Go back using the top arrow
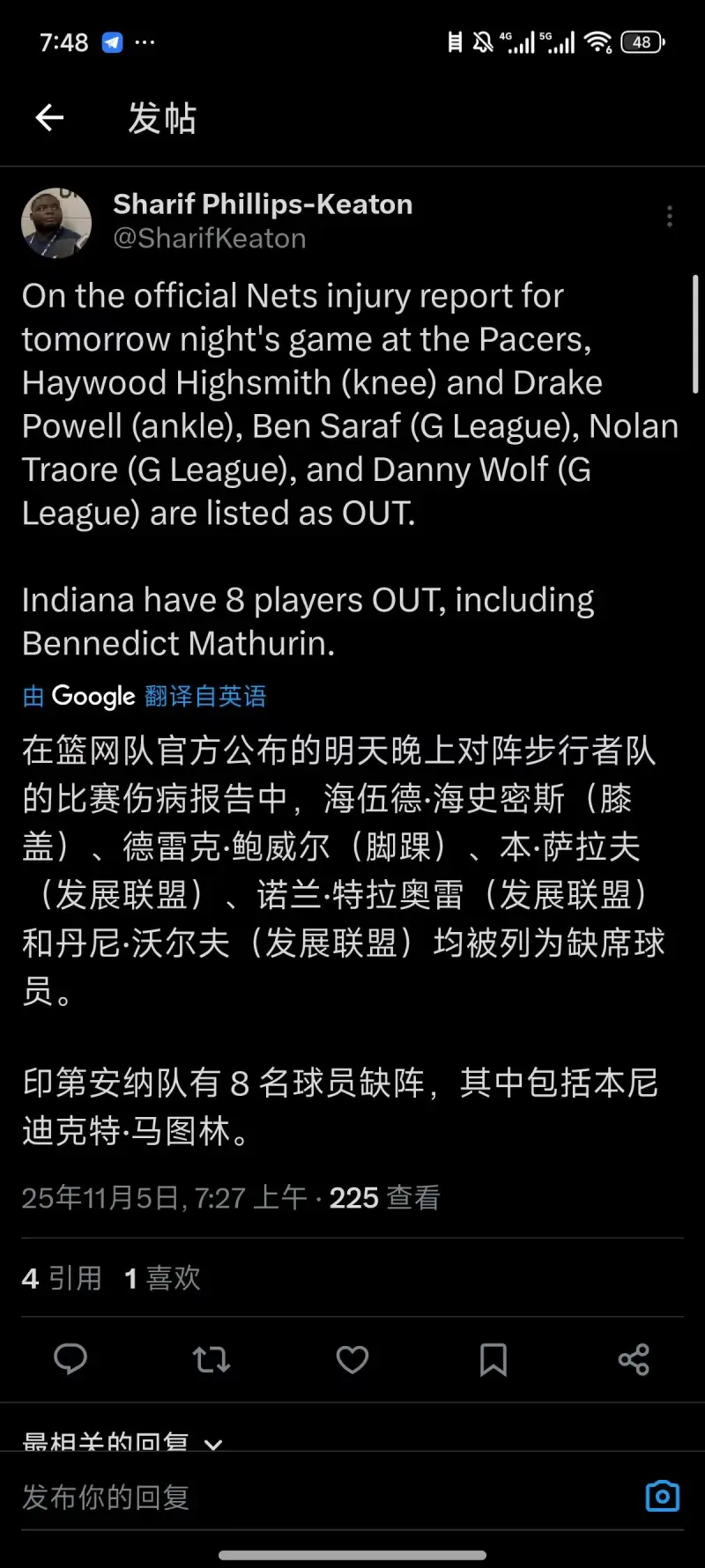Screen dimensions: 705x1568 coord(49,117)
